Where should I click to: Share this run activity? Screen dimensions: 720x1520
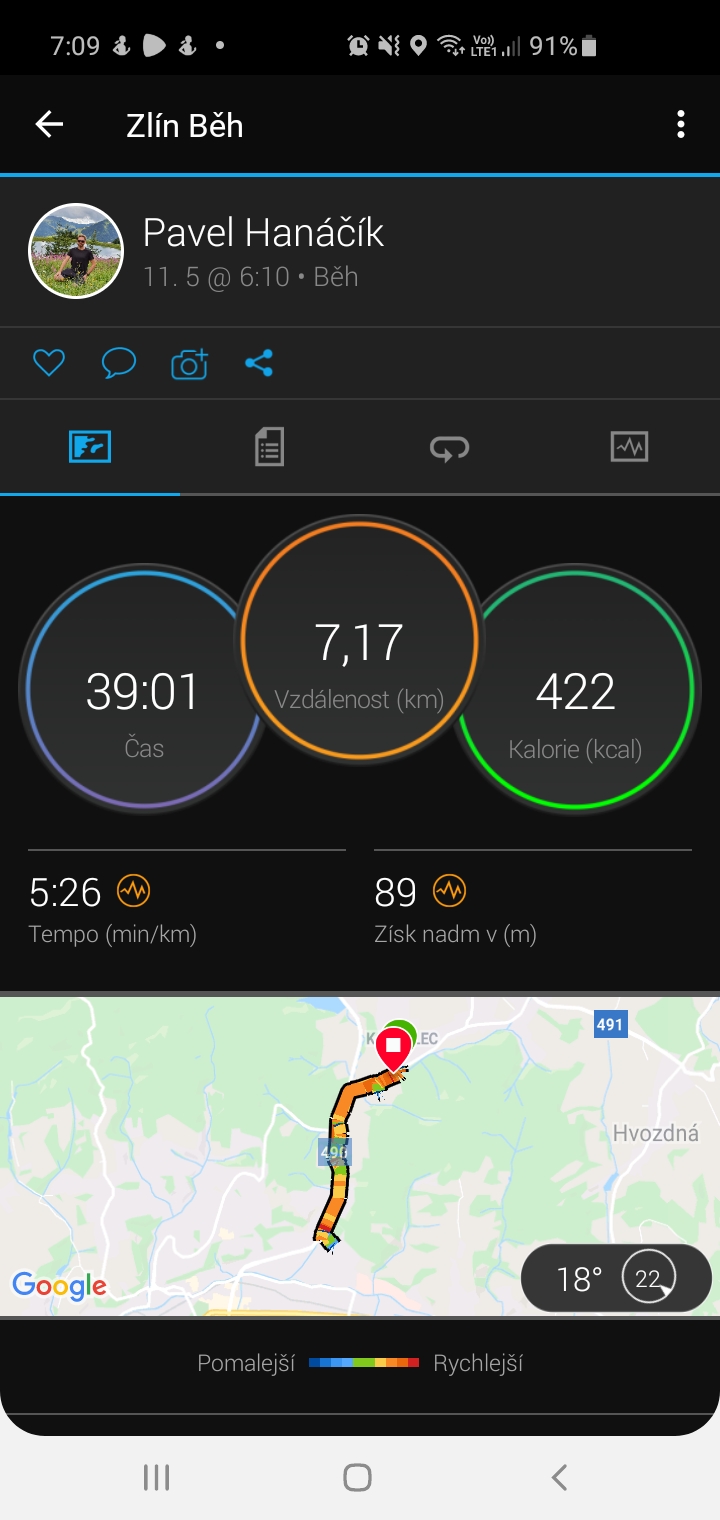pyautogui.click(x=259, y=363)
